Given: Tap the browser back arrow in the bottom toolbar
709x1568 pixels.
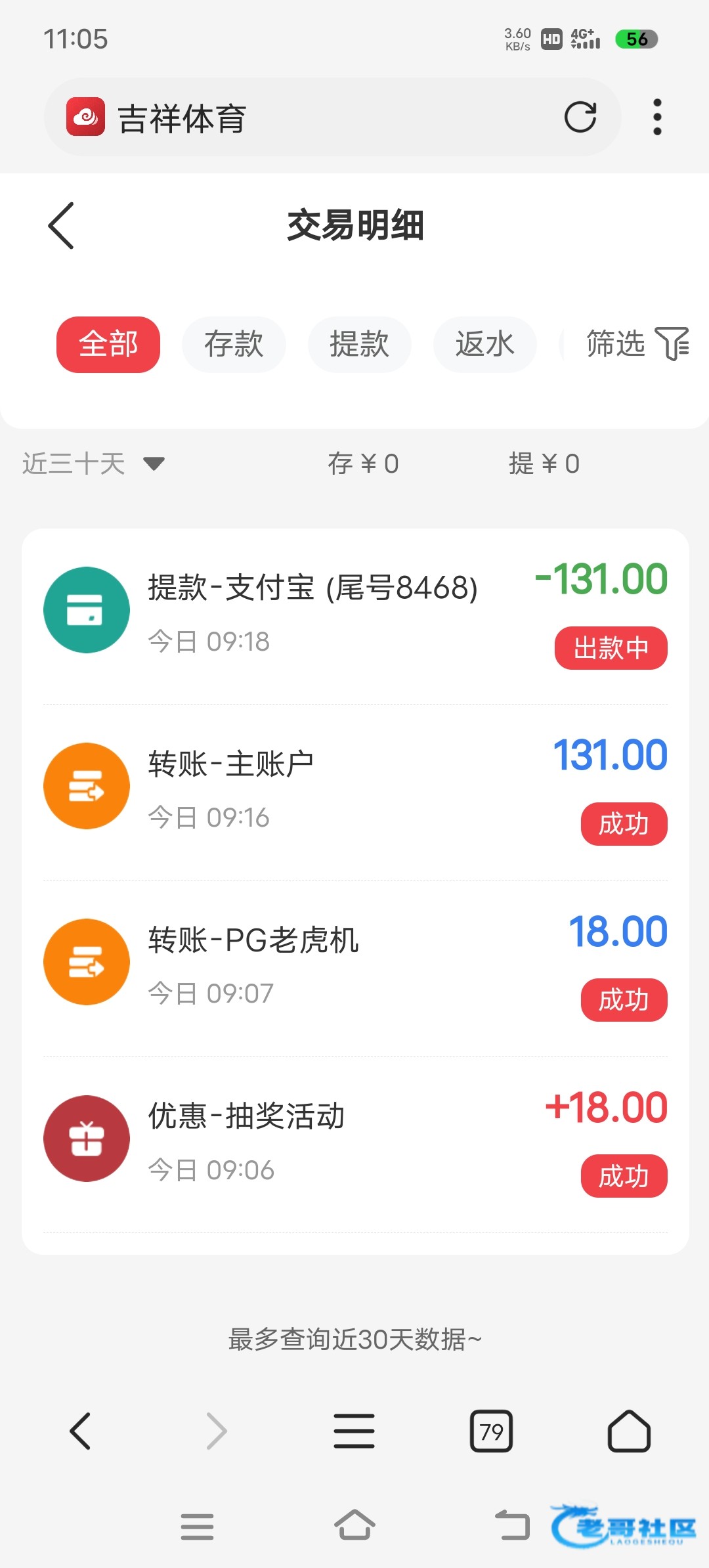Looking at the screenshot, I should tap(80, 1431).
